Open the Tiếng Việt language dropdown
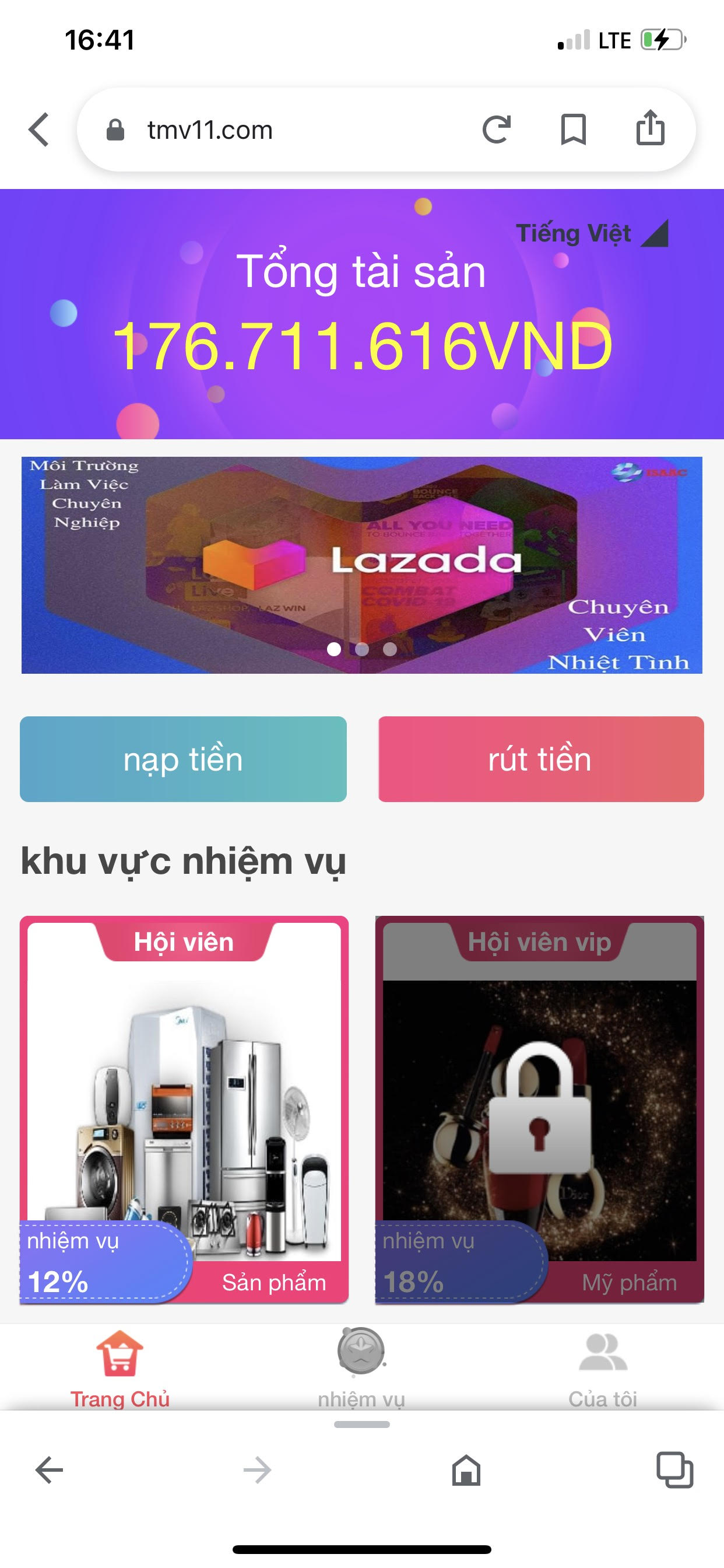The width and height of the screenshot is (724, 1568). point(591,234)
